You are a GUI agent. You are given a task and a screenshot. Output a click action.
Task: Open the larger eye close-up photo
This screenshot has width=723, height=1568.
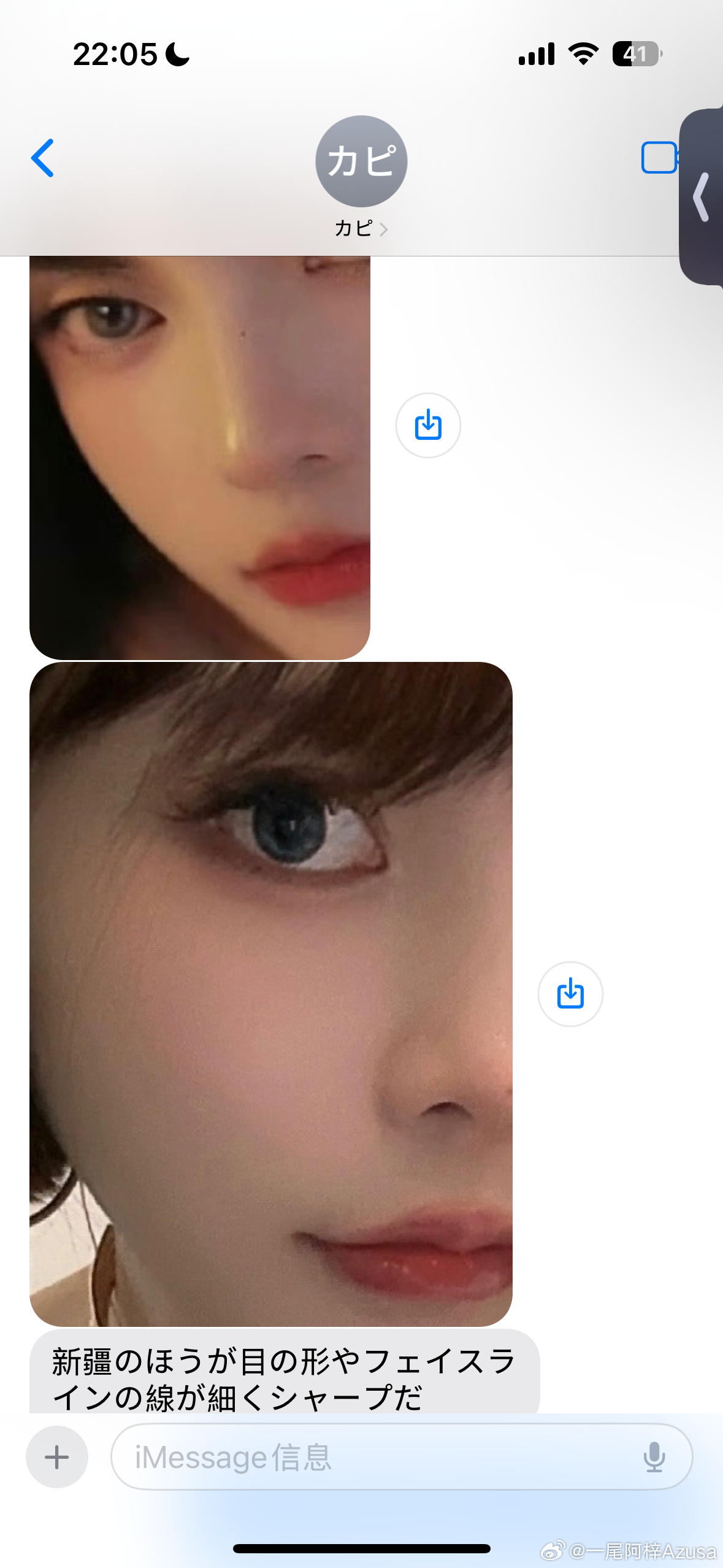pos(271,994)
